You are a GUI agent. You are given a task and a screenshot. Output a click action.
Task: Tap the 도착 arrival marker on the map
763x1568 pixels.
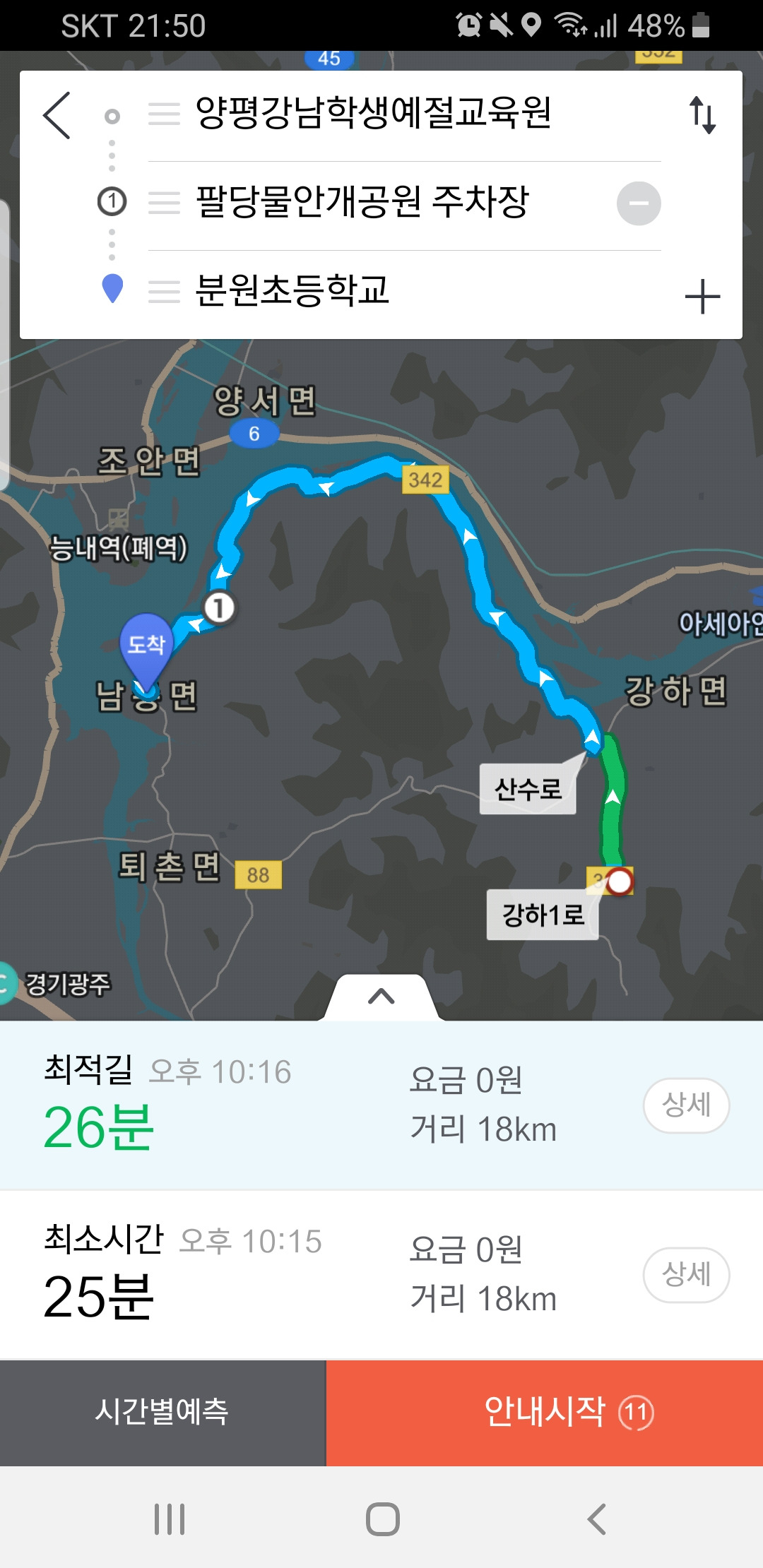(145, 646)
